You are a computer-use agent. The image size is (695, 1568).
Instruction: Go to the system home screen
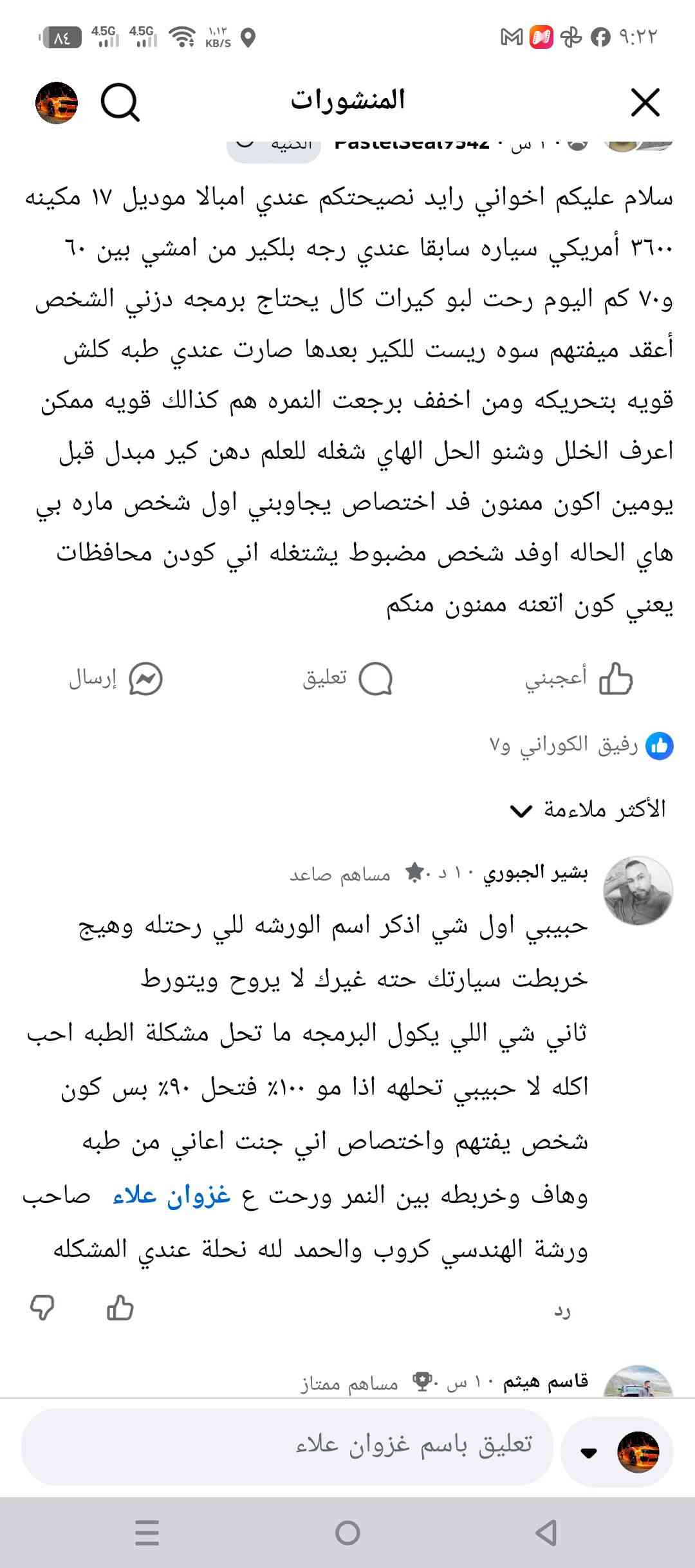point(347,1533)
